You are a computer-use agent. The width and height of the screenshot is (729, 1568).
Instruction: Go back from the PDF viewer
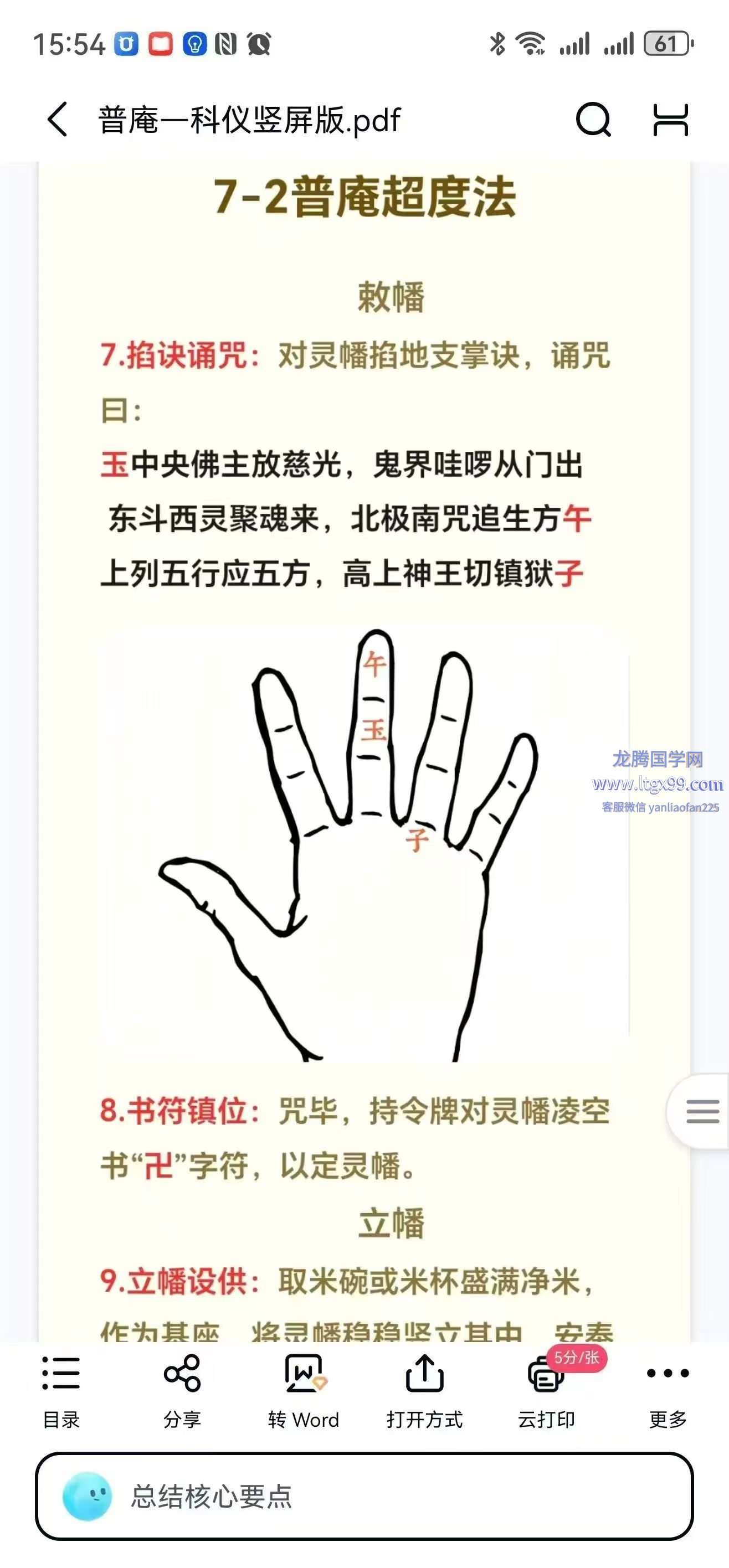click(x=57, y=119)
